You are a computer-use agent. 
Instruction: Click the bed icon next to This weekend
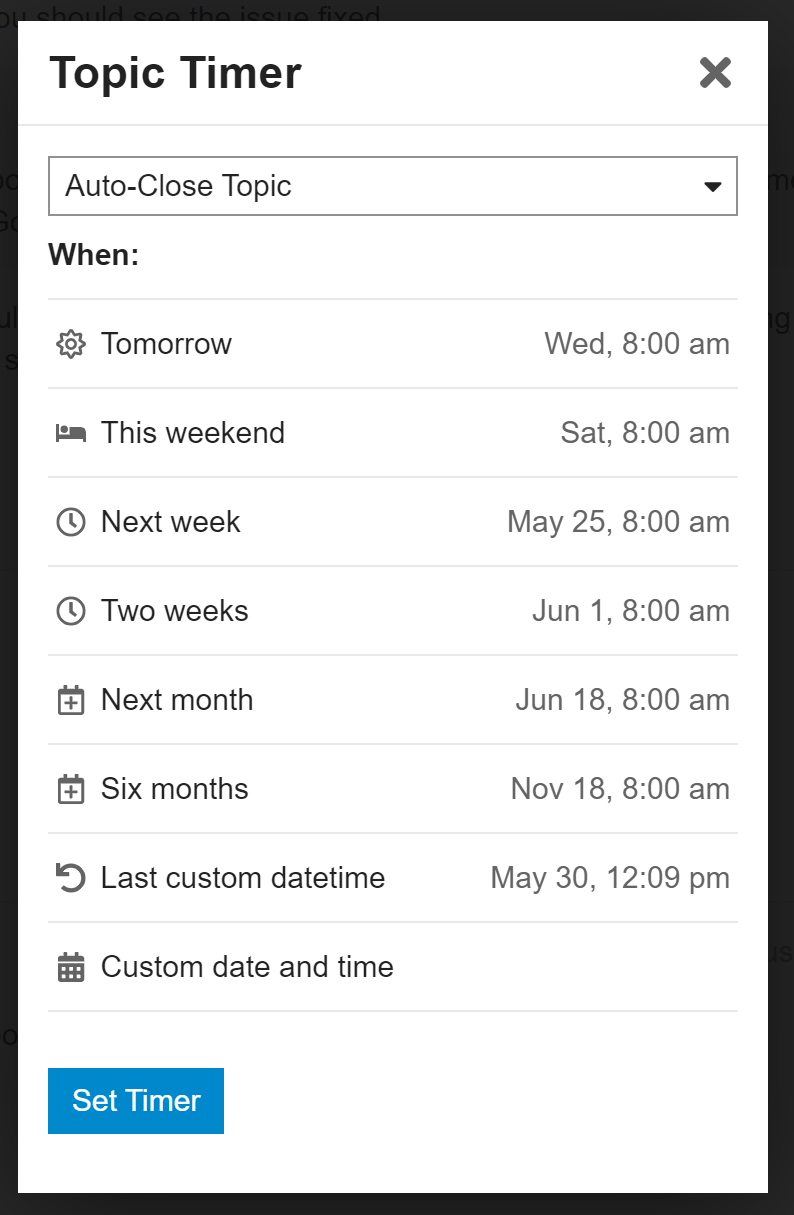[x=71, y=432]
